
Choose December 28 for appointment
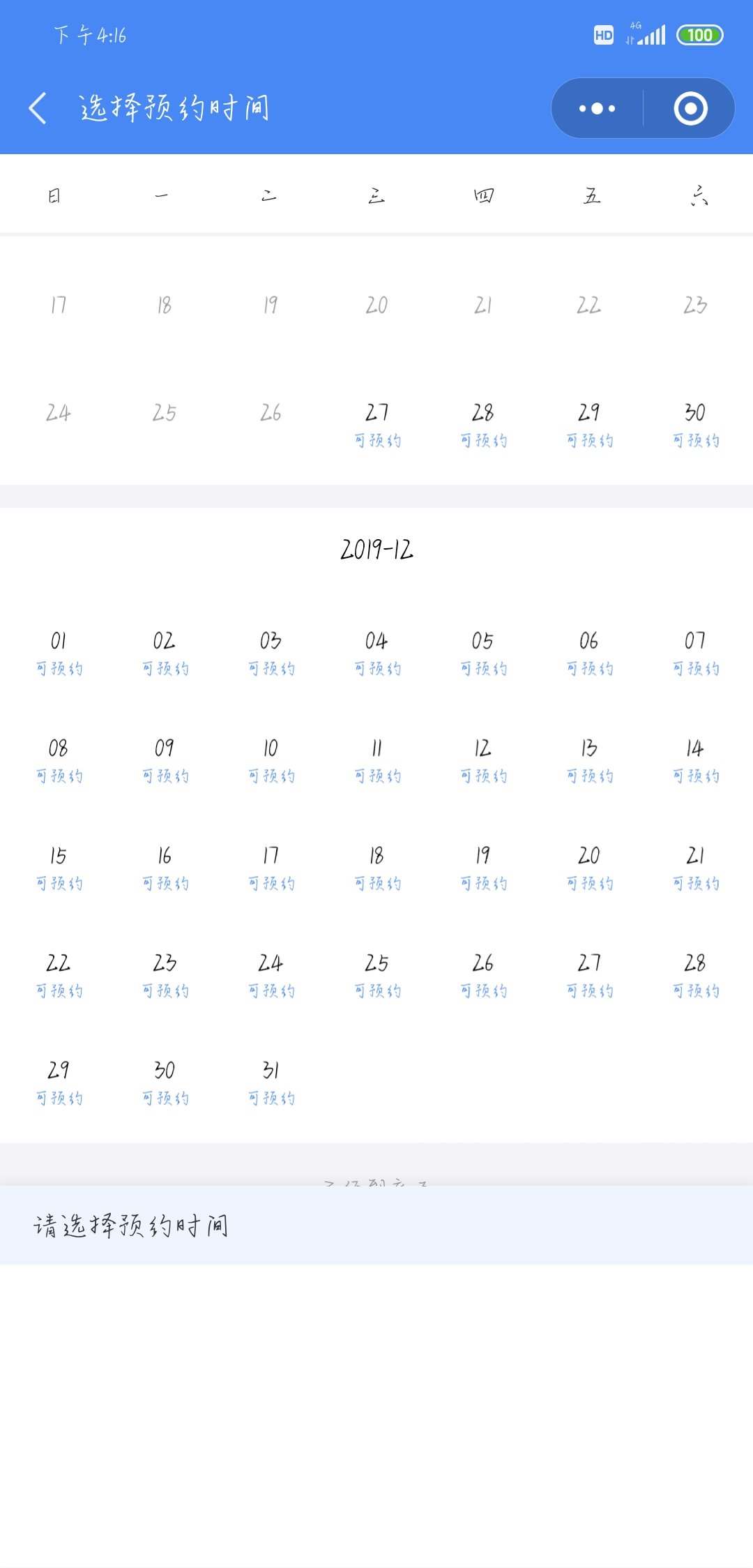[695, 974]
